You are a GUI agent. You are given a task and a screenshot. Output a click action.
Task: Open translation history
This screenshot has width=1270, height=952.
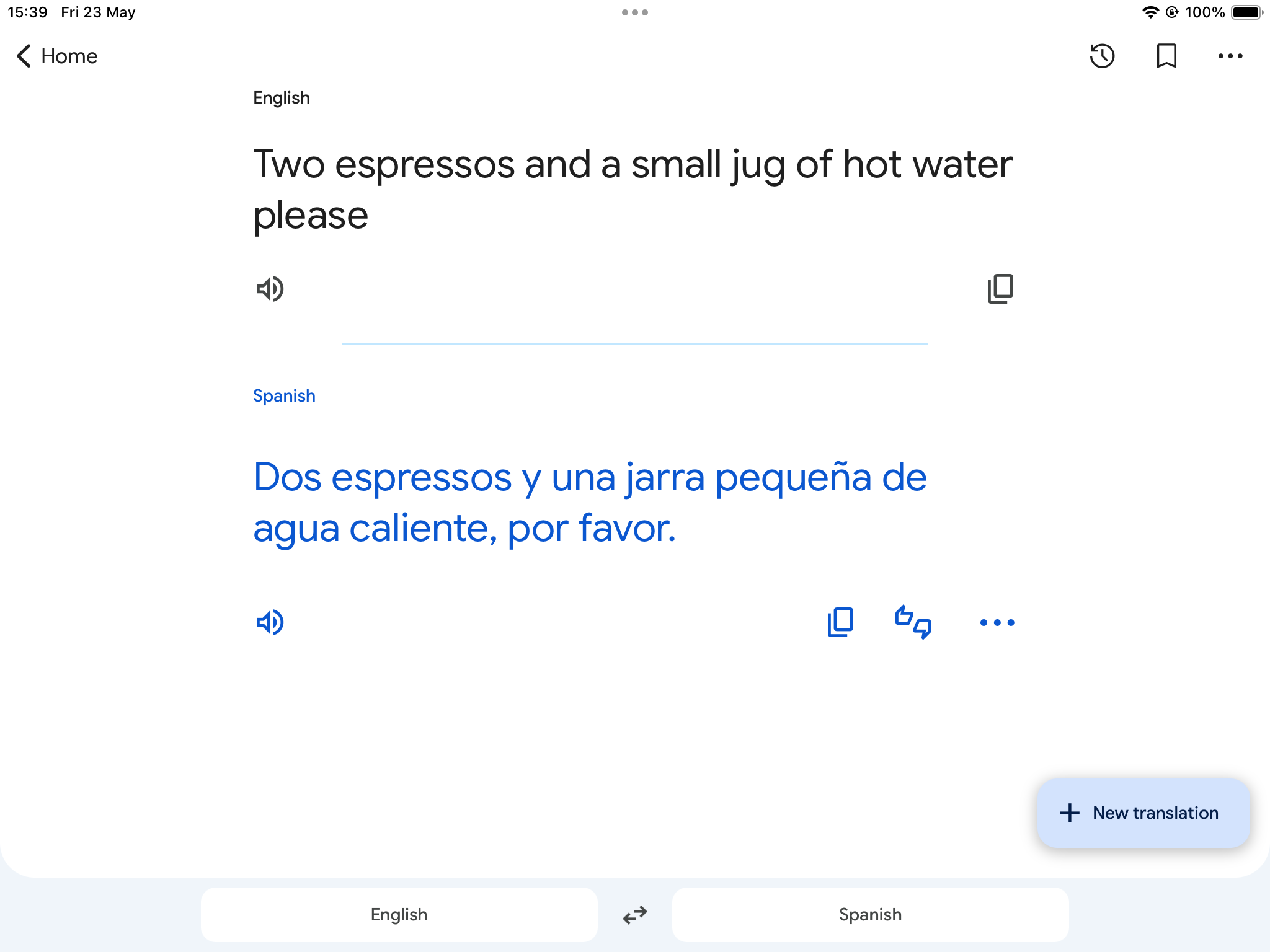pyautogui.click(x=1102, y=56)
